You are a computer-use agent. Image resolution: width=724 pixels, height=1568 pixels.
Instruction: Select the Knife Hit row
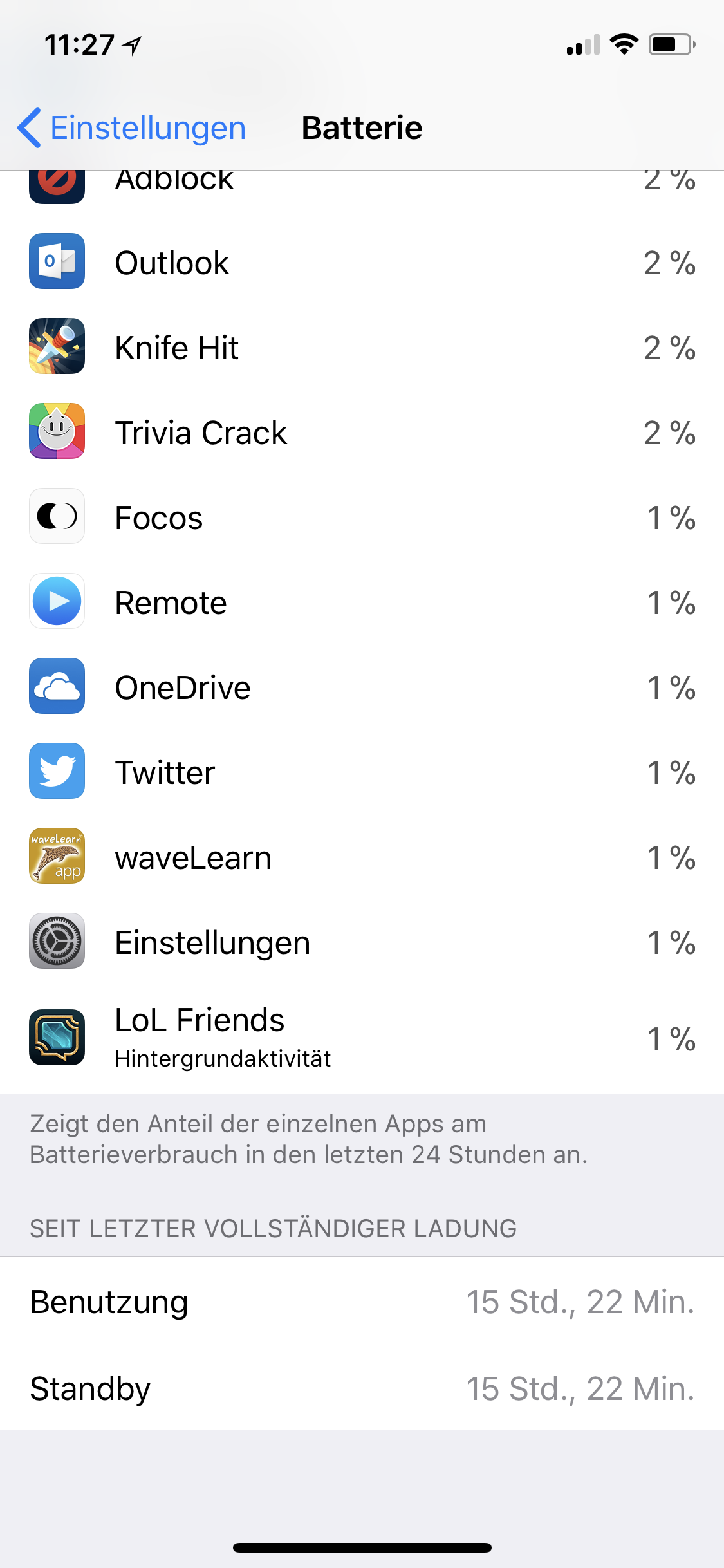362,347
